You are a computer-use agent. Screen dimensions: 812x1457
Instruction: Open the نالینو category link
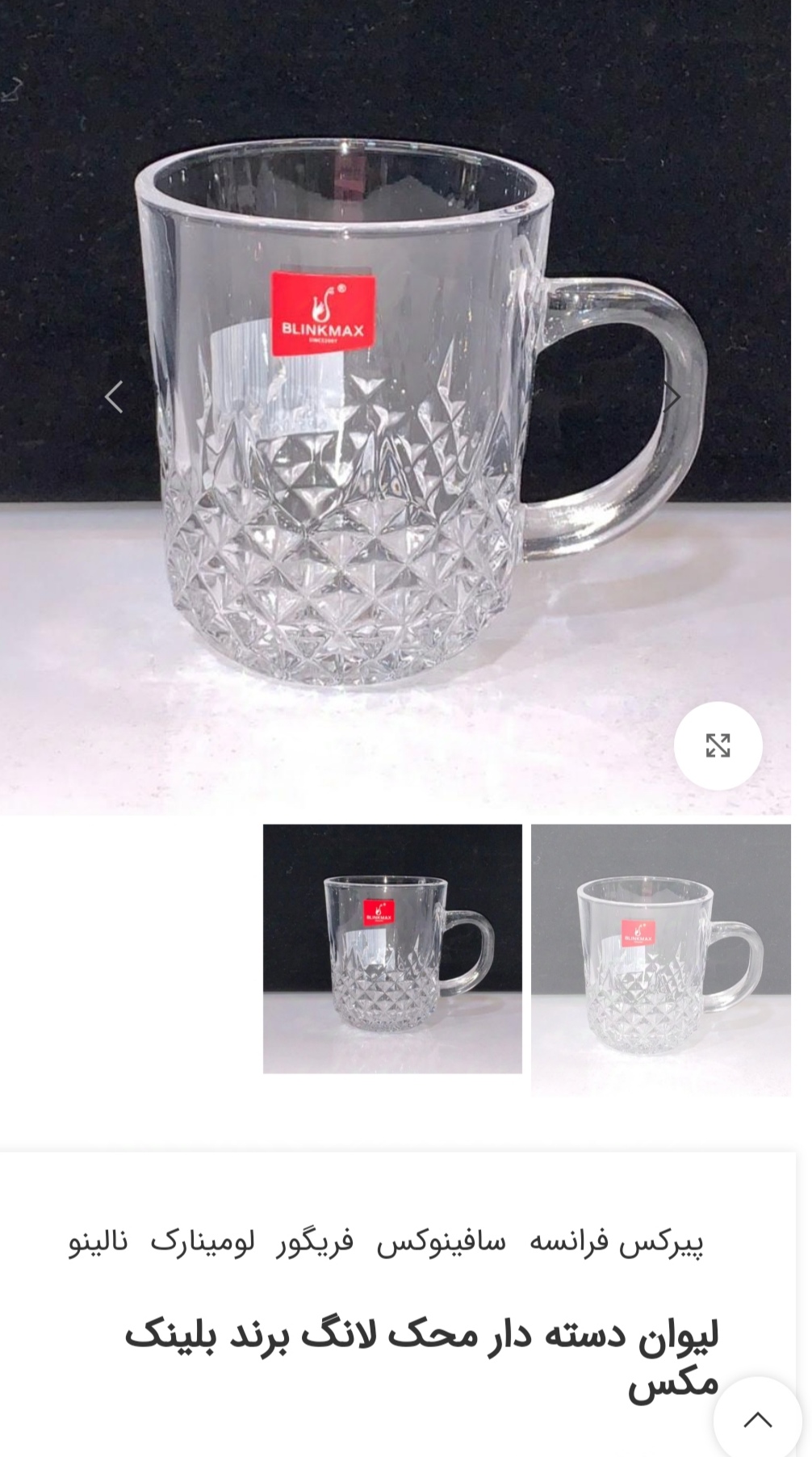coord(98,1241)
